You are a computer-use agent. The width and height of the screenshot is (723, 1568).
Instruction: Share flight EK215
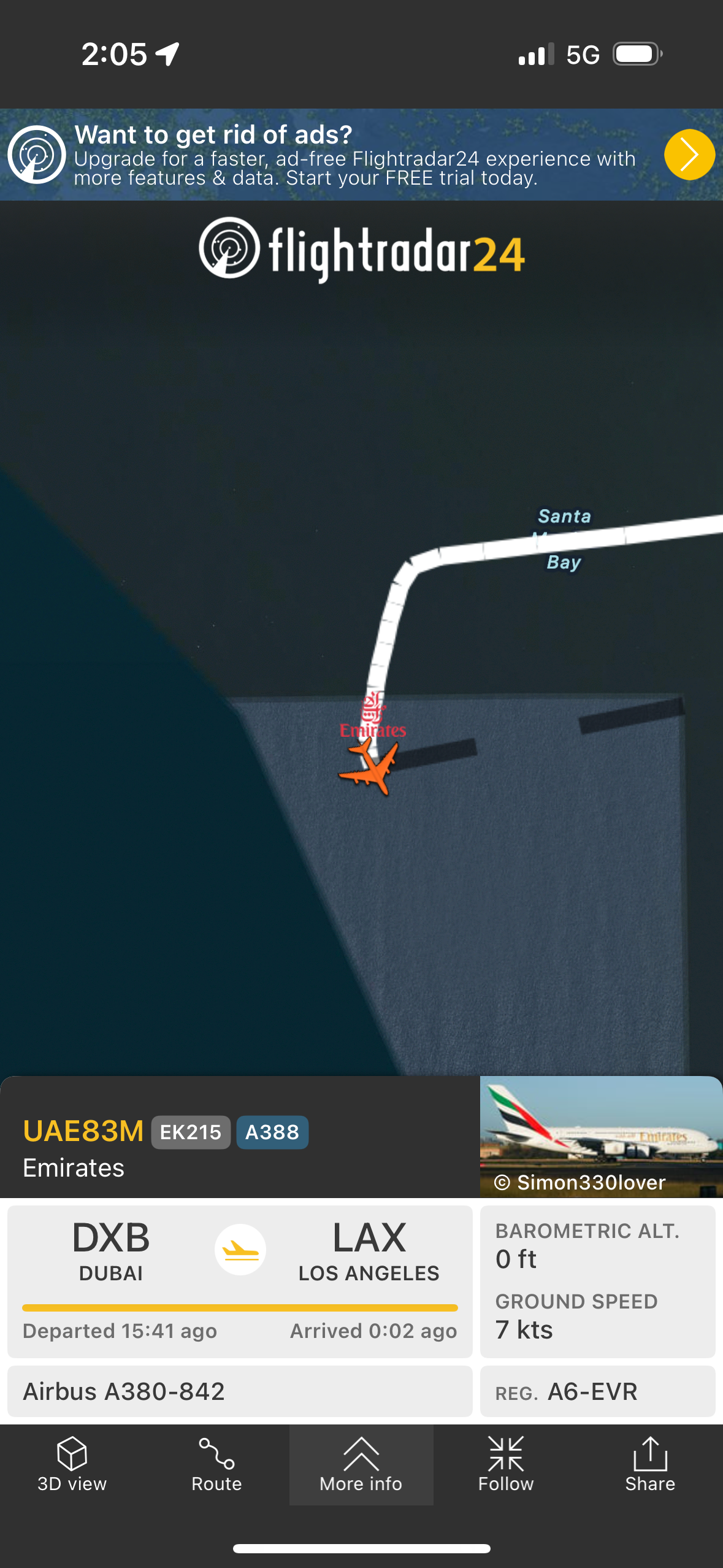pos(650,1464)
